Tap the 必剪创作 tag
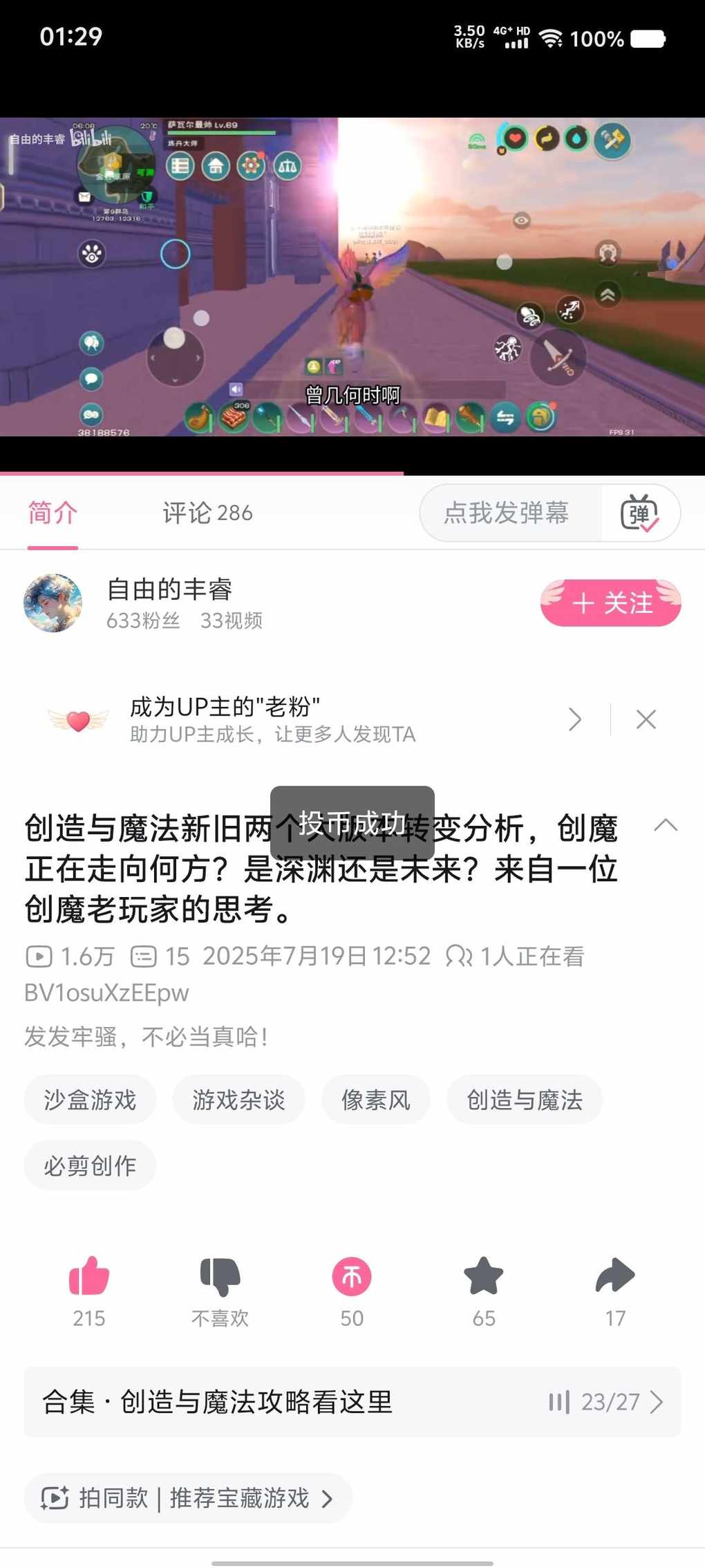The width and height of the screenshot is (705, 1568). 90,1166
